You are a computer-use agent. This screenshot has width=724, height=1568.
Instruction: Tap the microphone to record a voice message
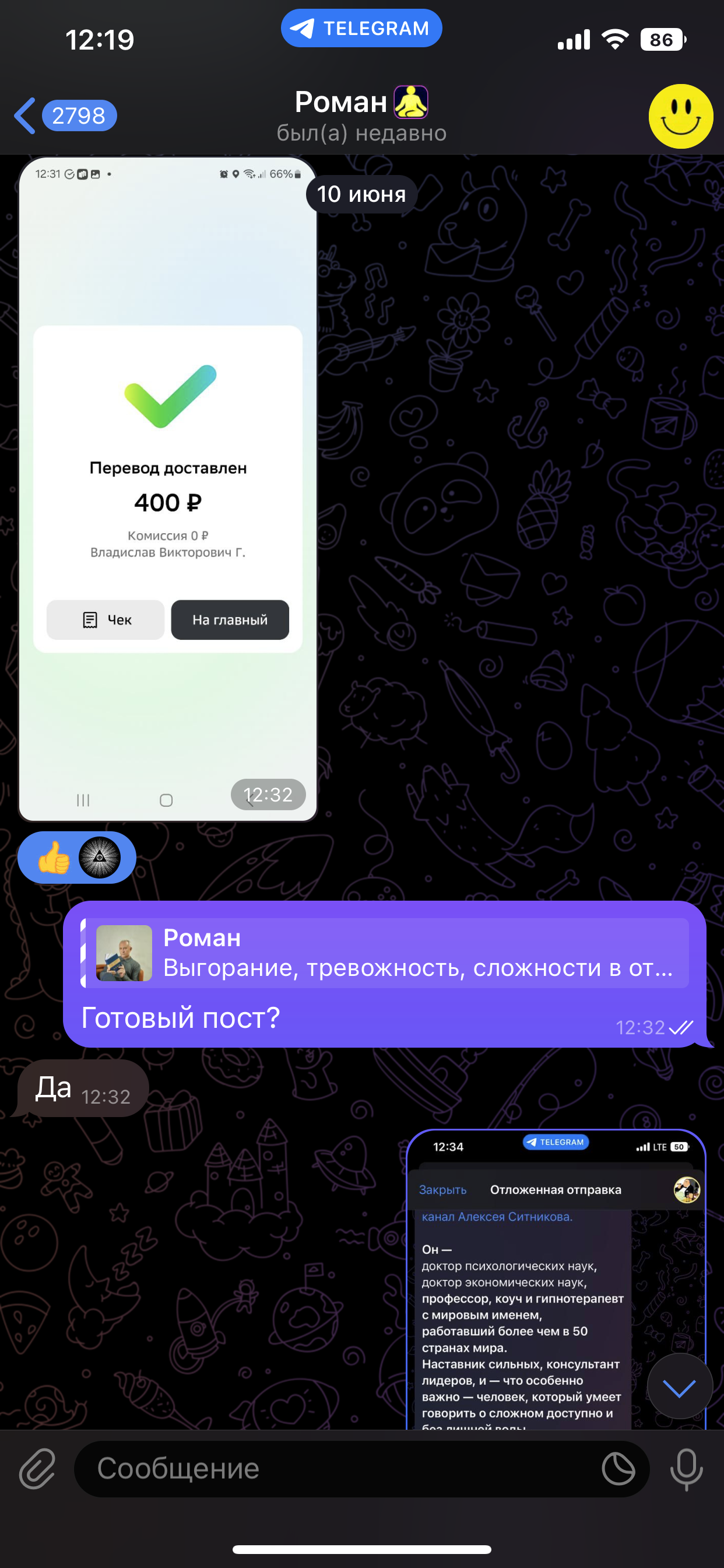pos(686,1469)
